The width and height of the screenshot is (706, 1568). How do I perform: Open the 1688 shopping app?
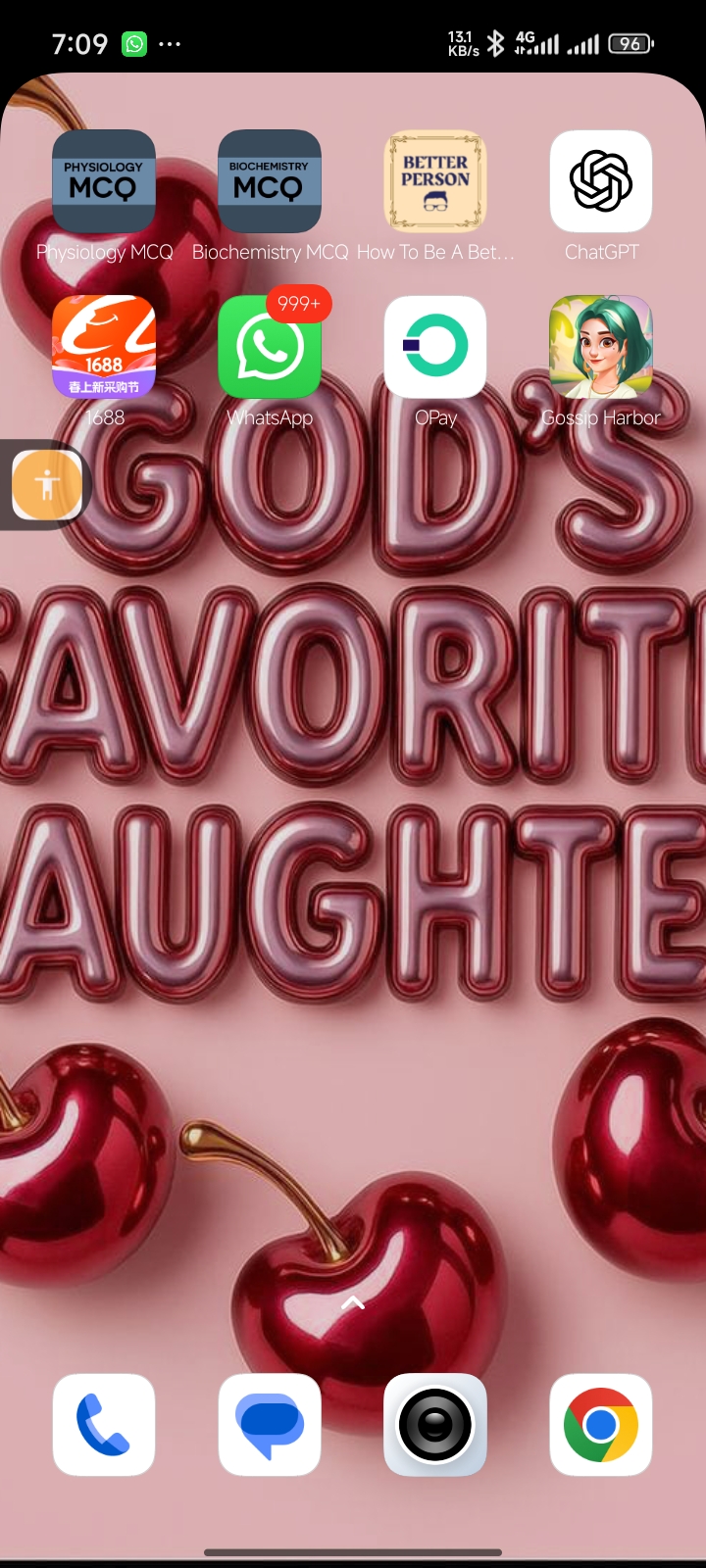tap(104, 347)
